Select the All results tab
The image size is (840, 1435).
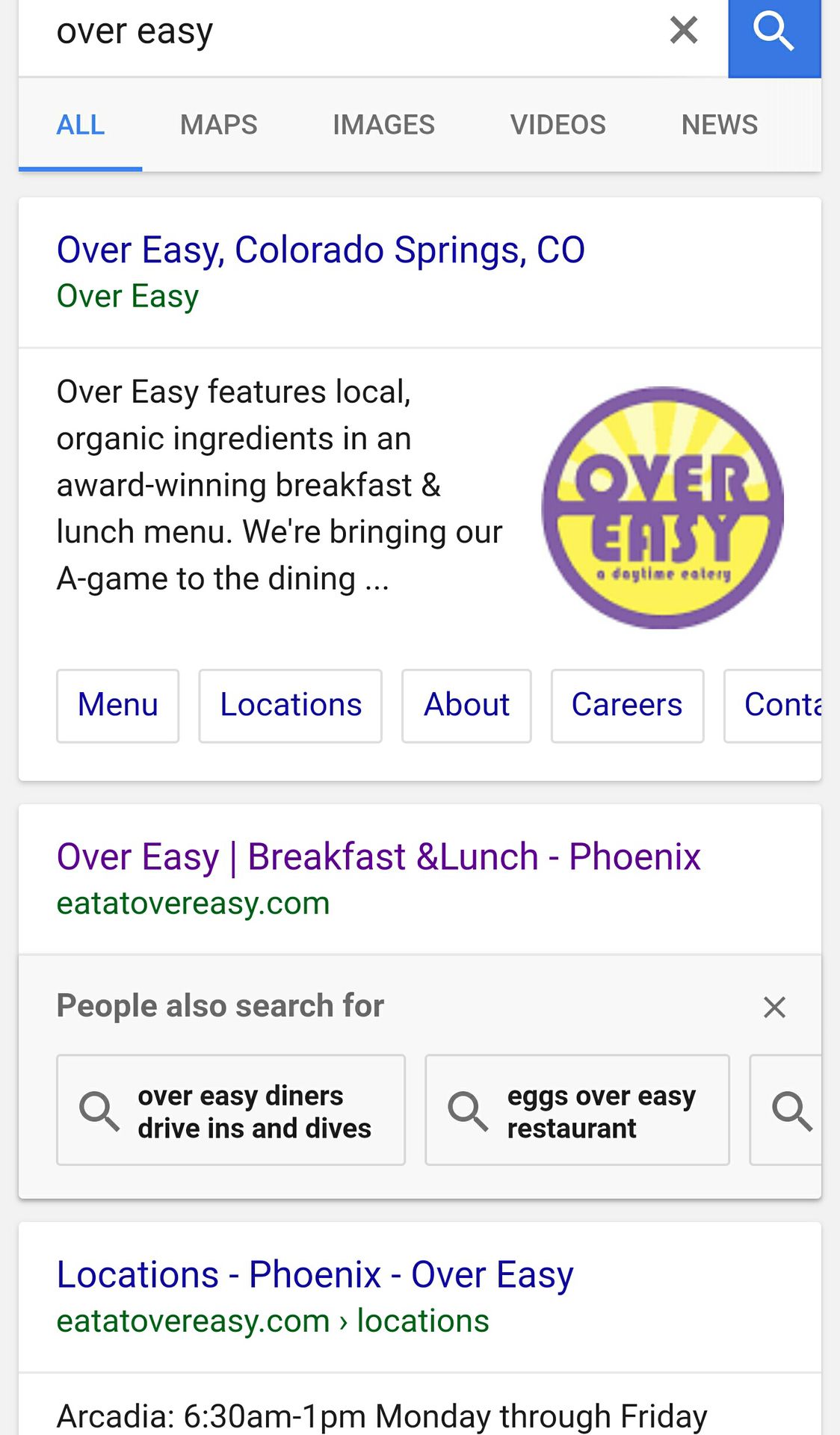point(81,124)
